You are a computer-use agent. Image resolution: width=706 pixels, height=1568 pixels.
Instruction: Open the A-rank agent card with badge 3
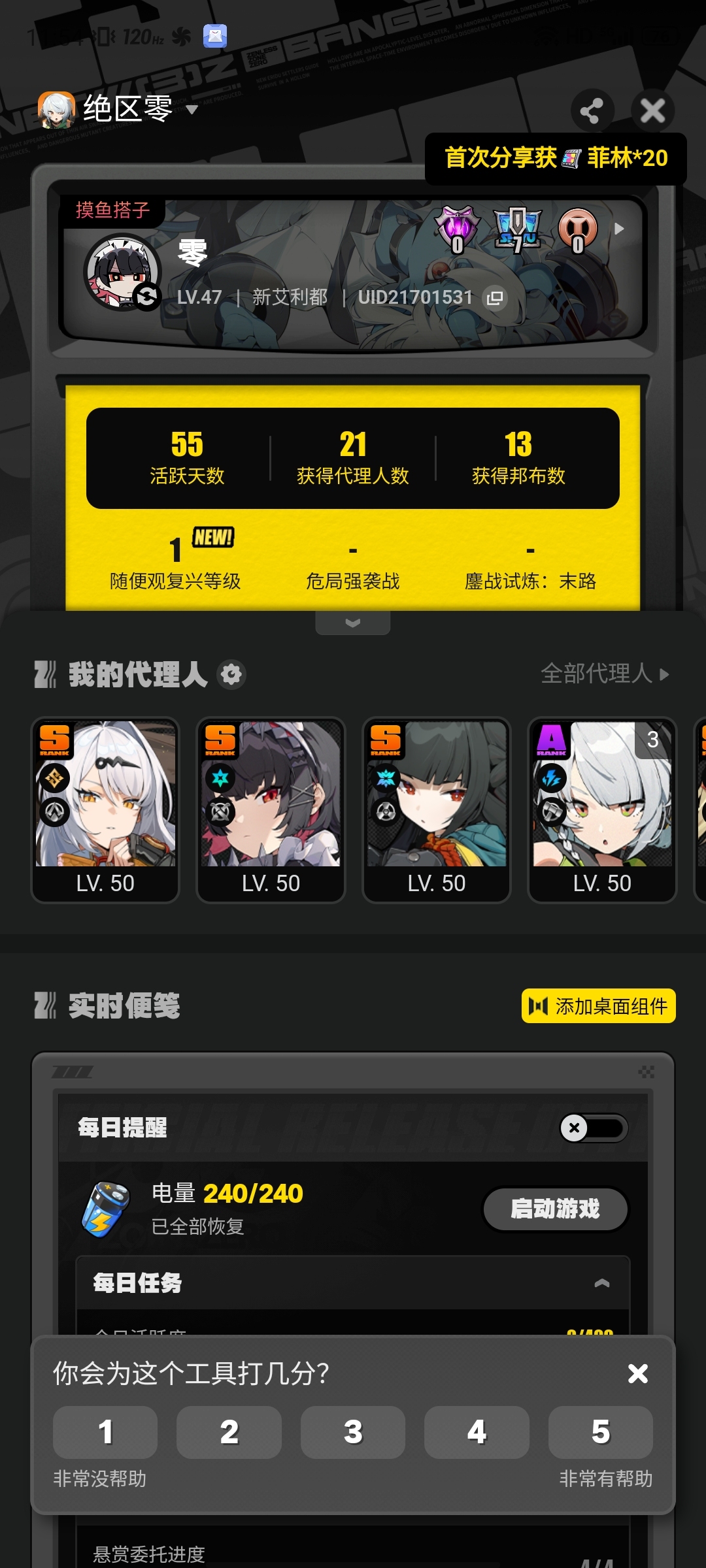(601, 810)
